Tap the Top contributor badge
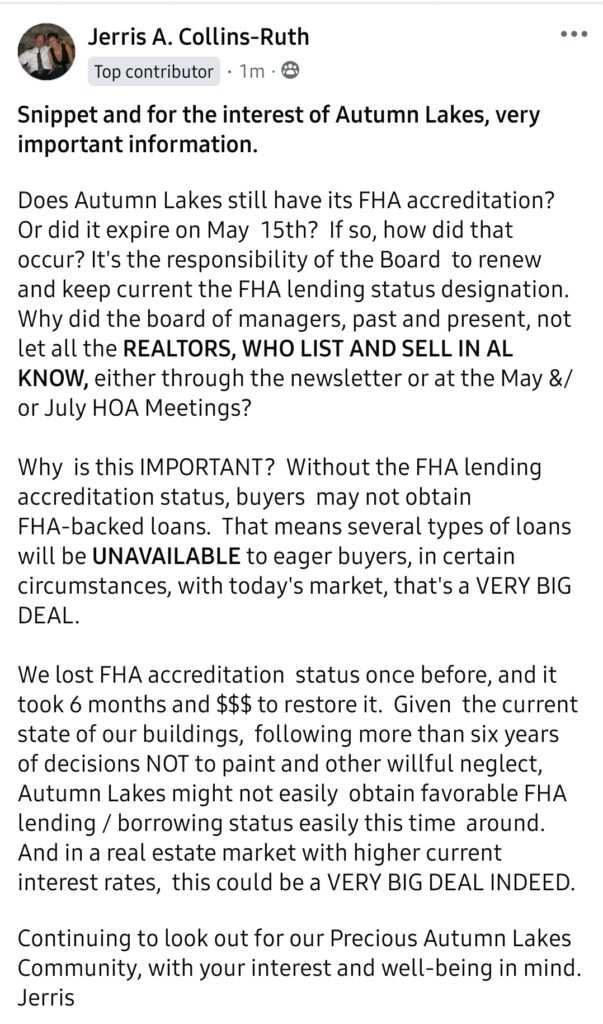Image resolution: width=603 pixels, height=1024 pixels. pyautogui.click(x=154, y=72)
